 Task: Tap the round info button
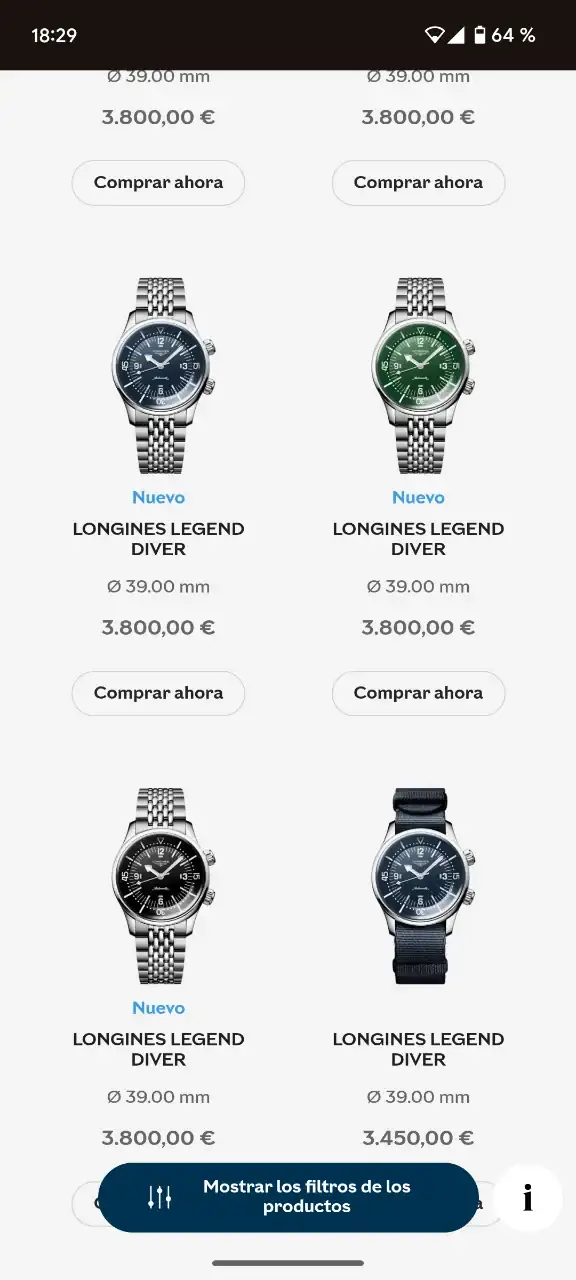[x=527, y=1197]
